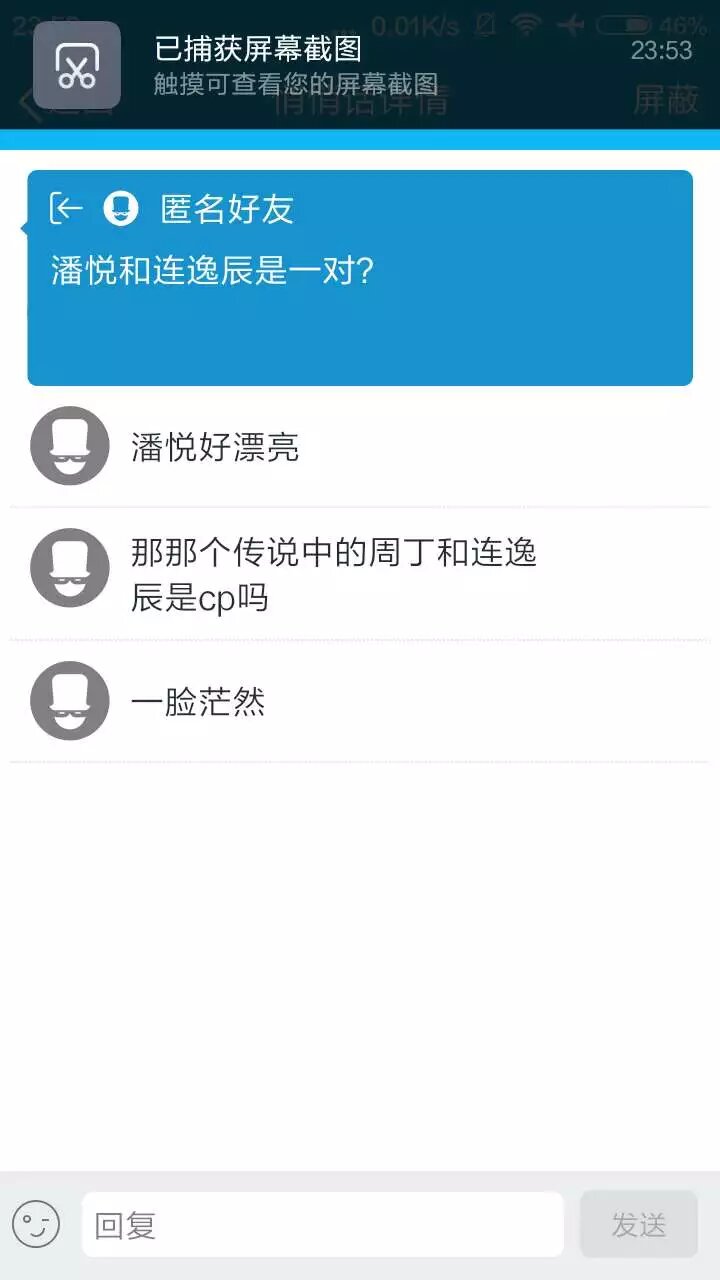Open the captured screenshot notification
Viewport: 720px width, 1280px height.
click(300, 65)
